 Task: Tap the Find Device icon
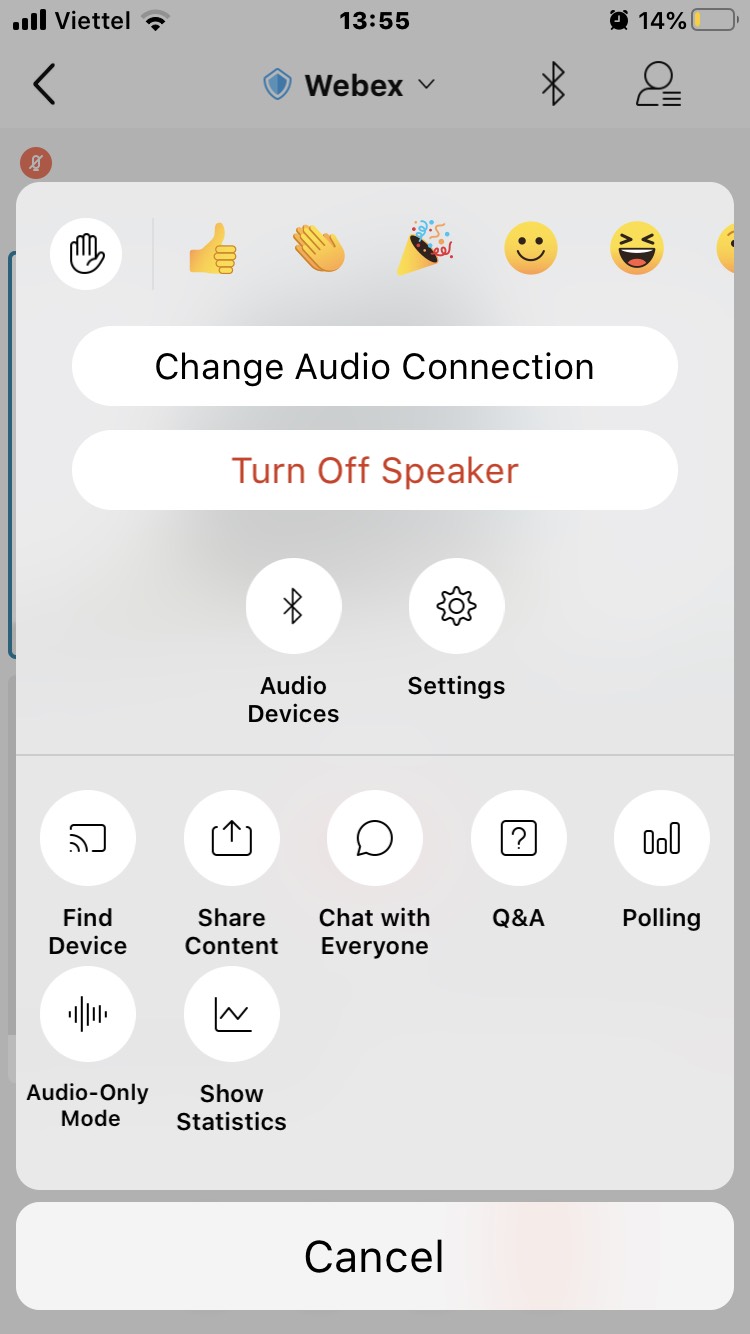[87, 838]
